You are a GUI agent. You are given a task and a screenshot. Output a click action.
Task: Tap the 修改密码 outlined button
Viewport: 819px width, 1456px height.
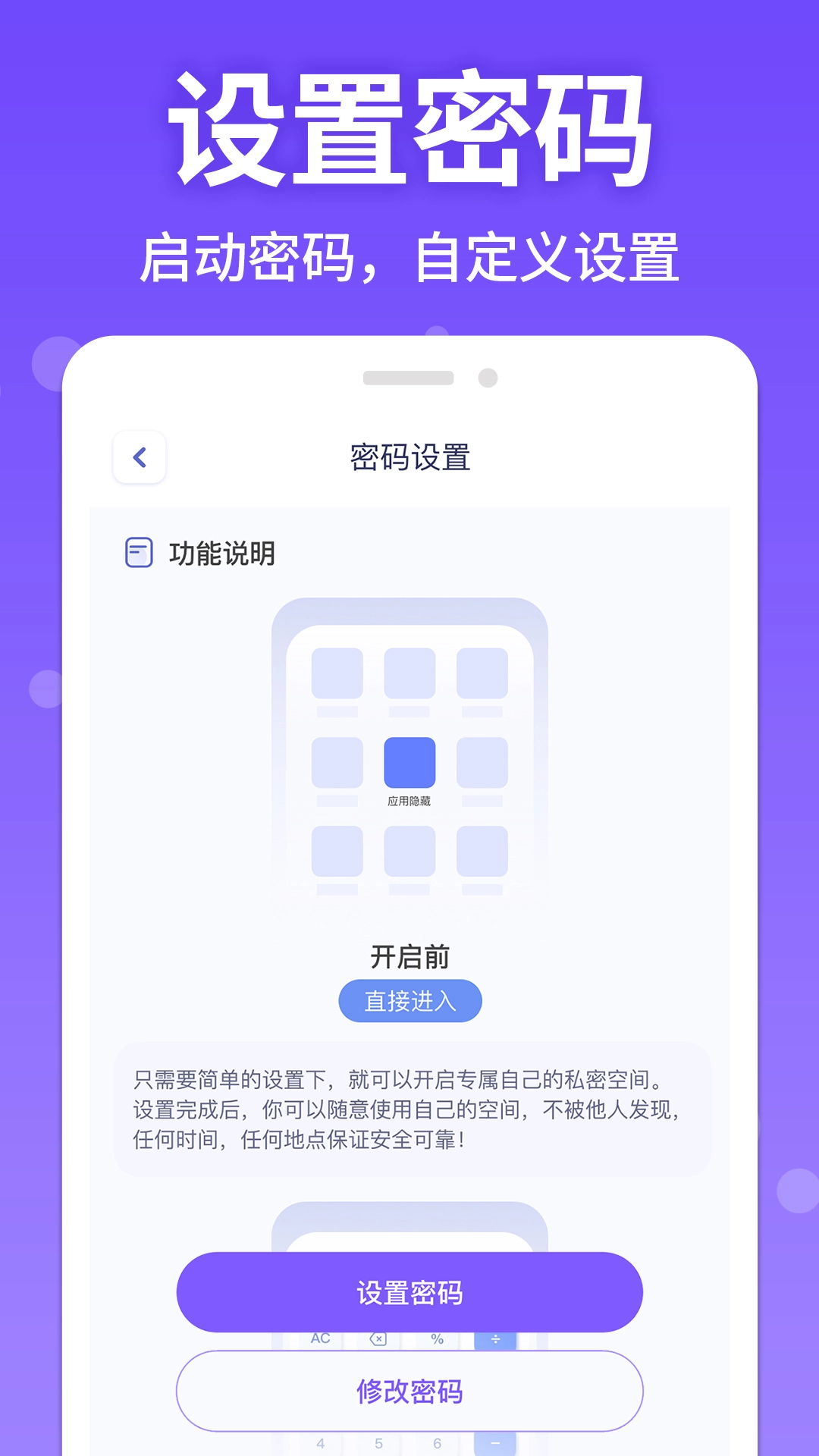409,1390
